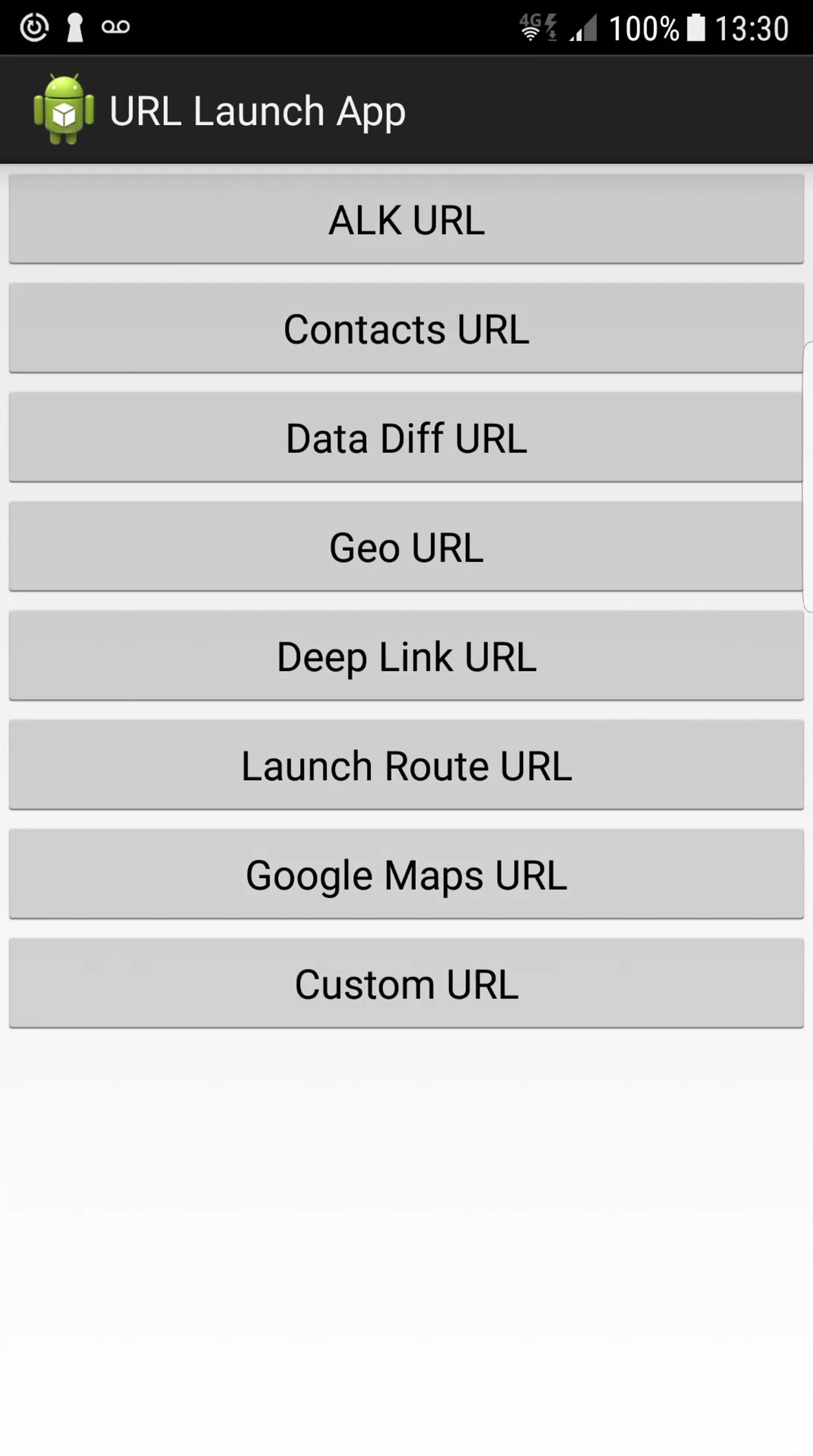Launch the Geo URL option

(x=406, y=547)
